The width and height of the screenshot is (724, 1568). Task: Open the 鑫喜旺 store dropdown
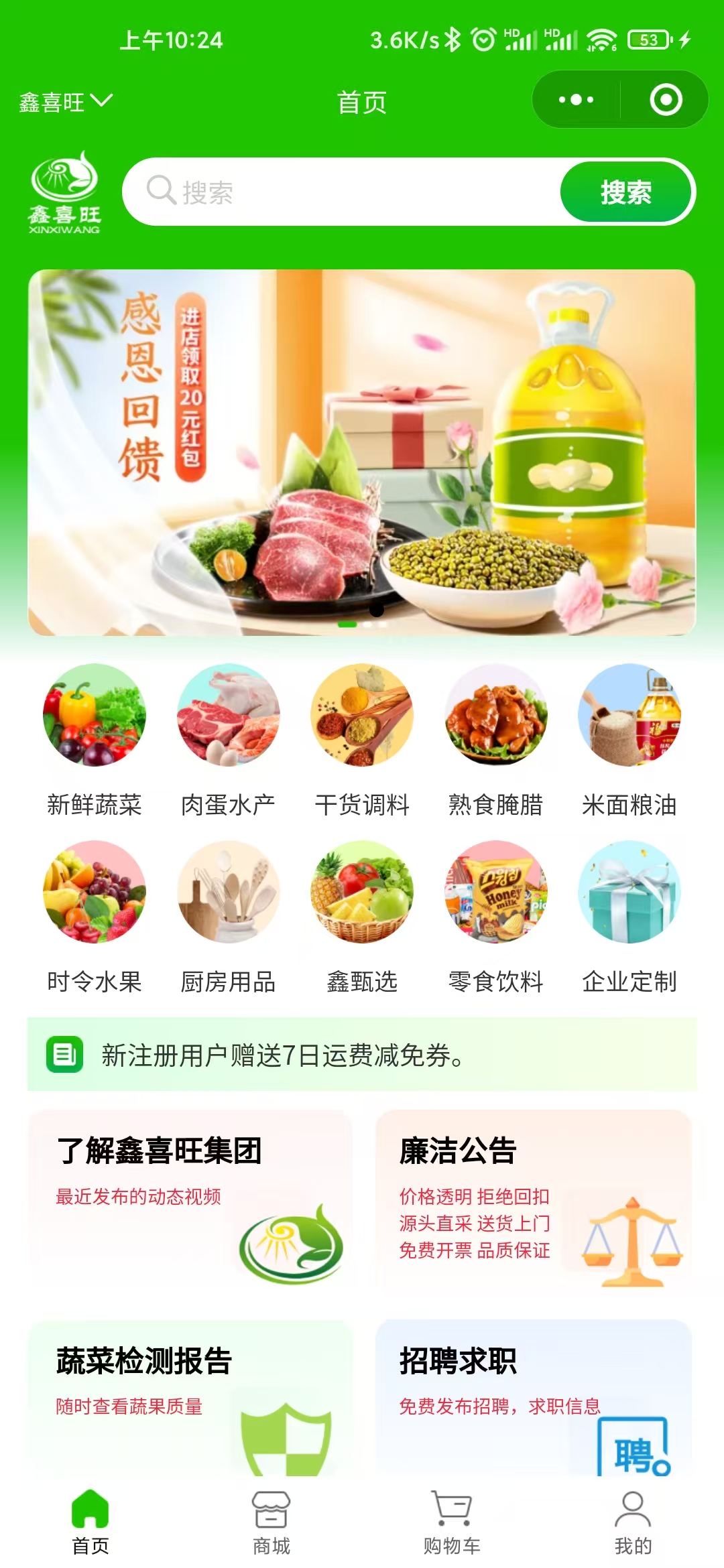(x=66, y=102)
